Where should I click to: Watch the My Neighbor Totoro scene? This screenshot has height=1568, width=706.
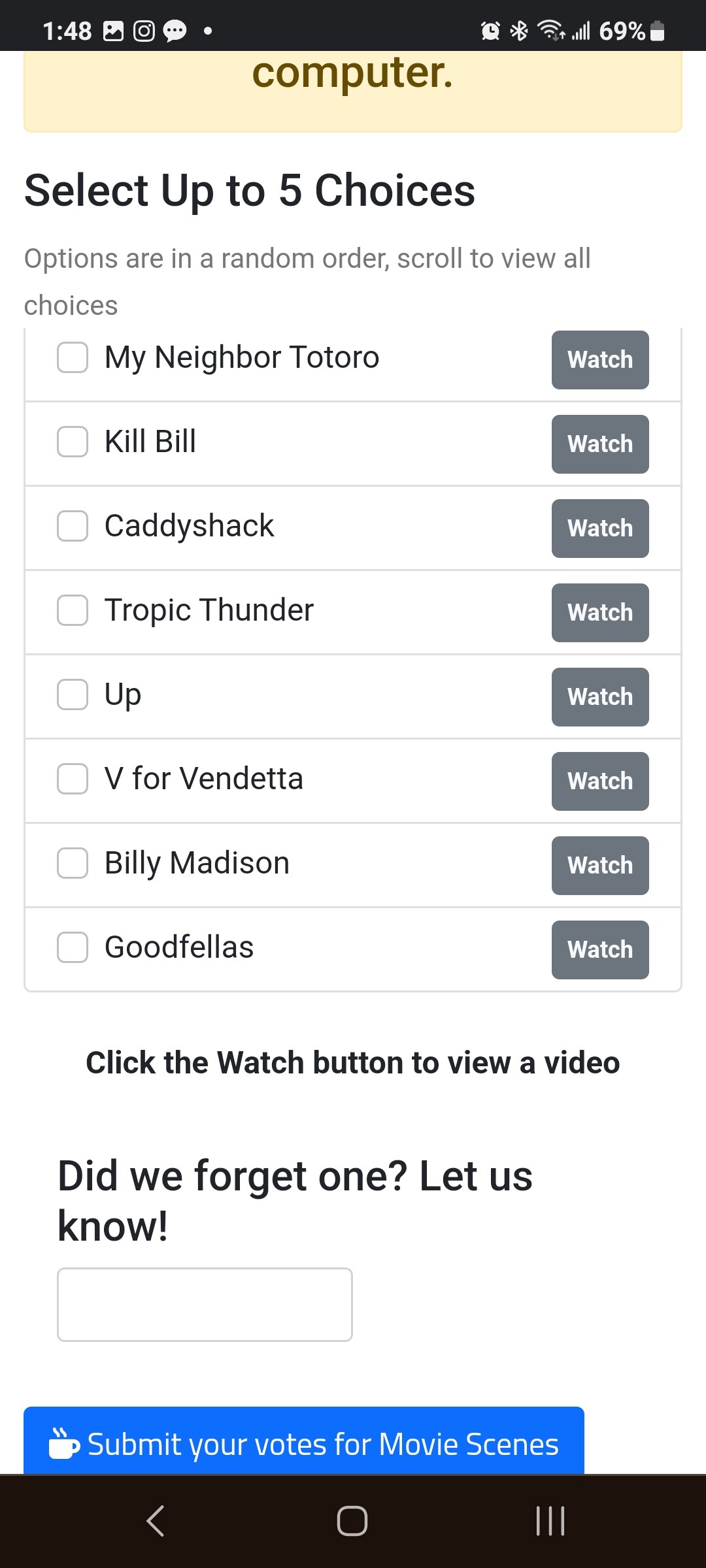click(600, 360)
